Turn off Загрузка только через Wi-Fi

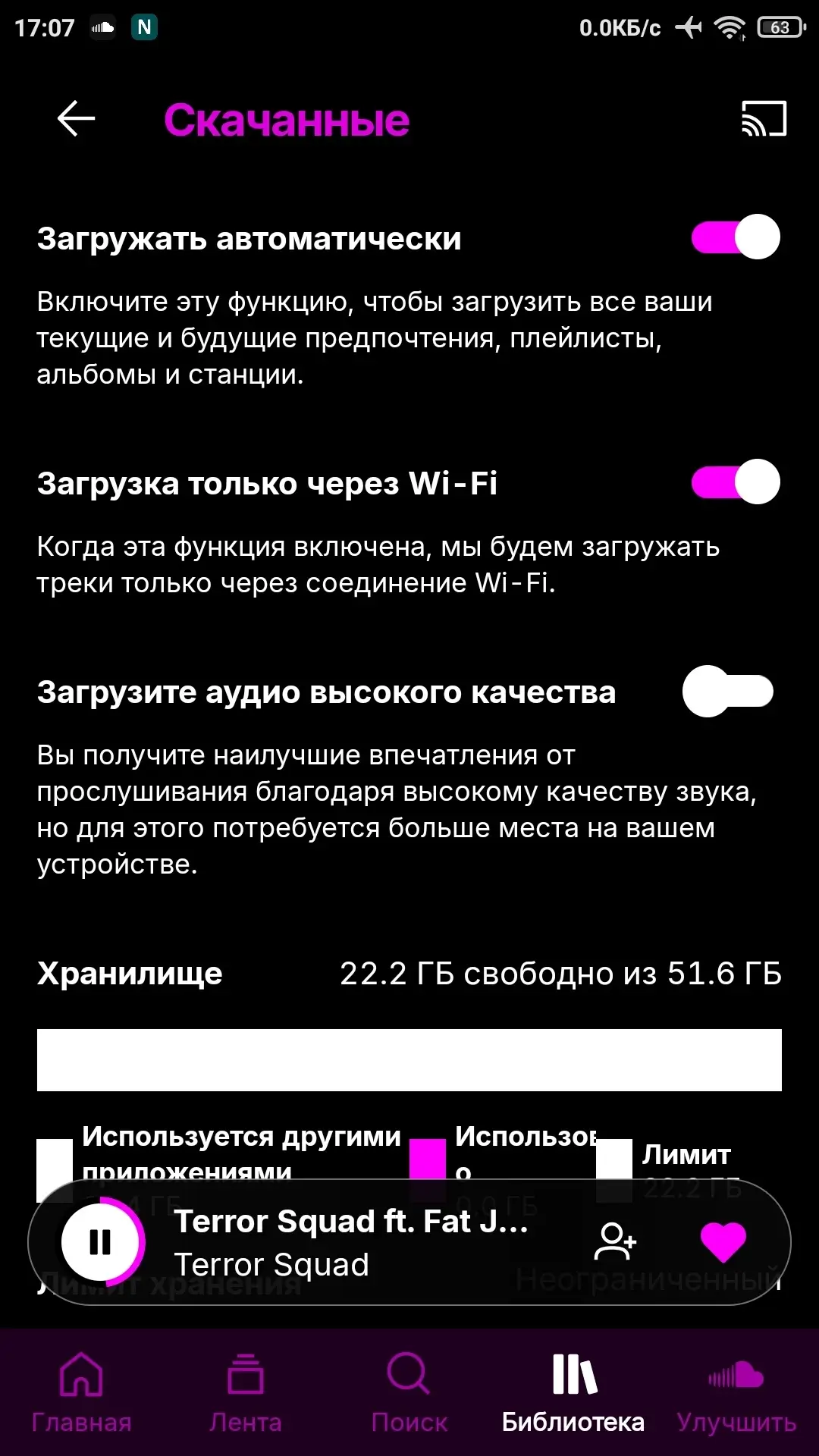click(x=736, y=482)
